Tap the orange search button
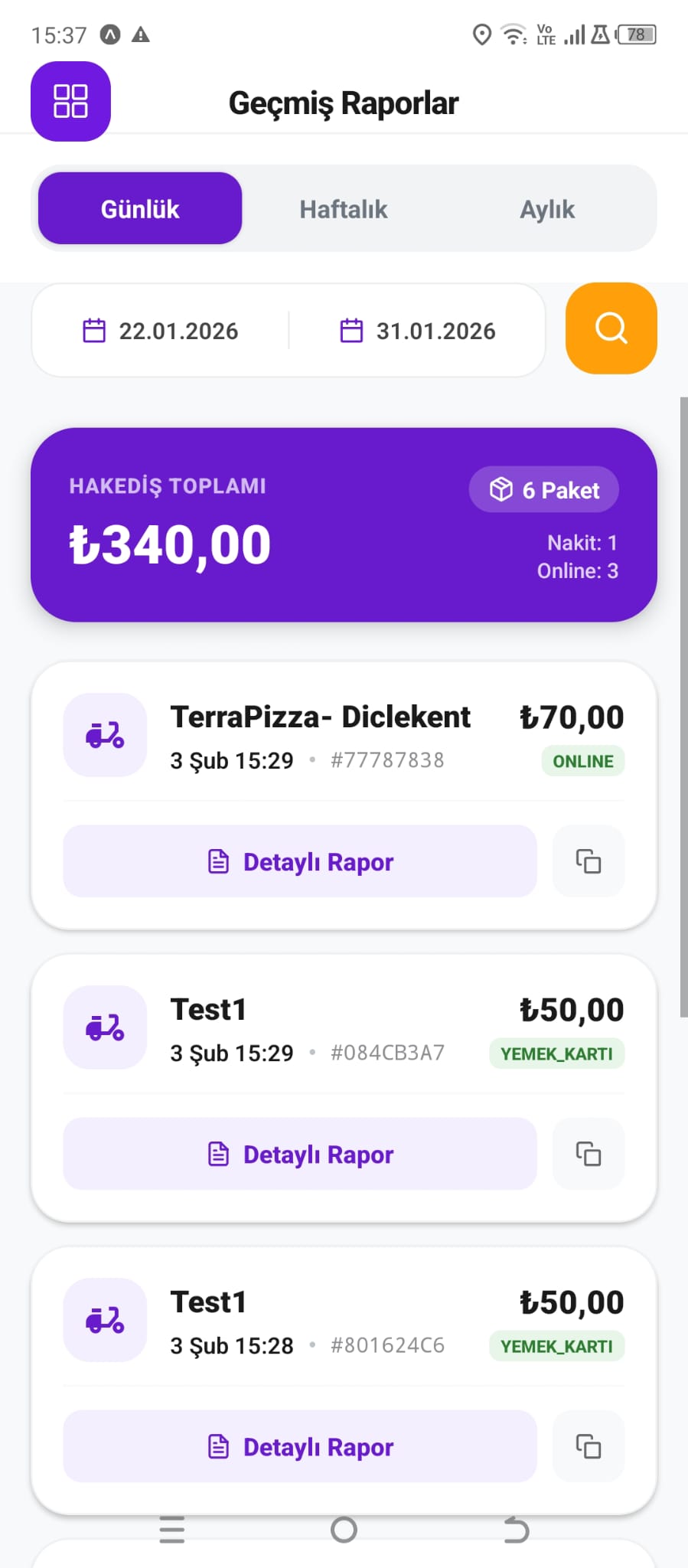Screen dimensions: 688x1568 pyautogui.click(x=611, y=328)
